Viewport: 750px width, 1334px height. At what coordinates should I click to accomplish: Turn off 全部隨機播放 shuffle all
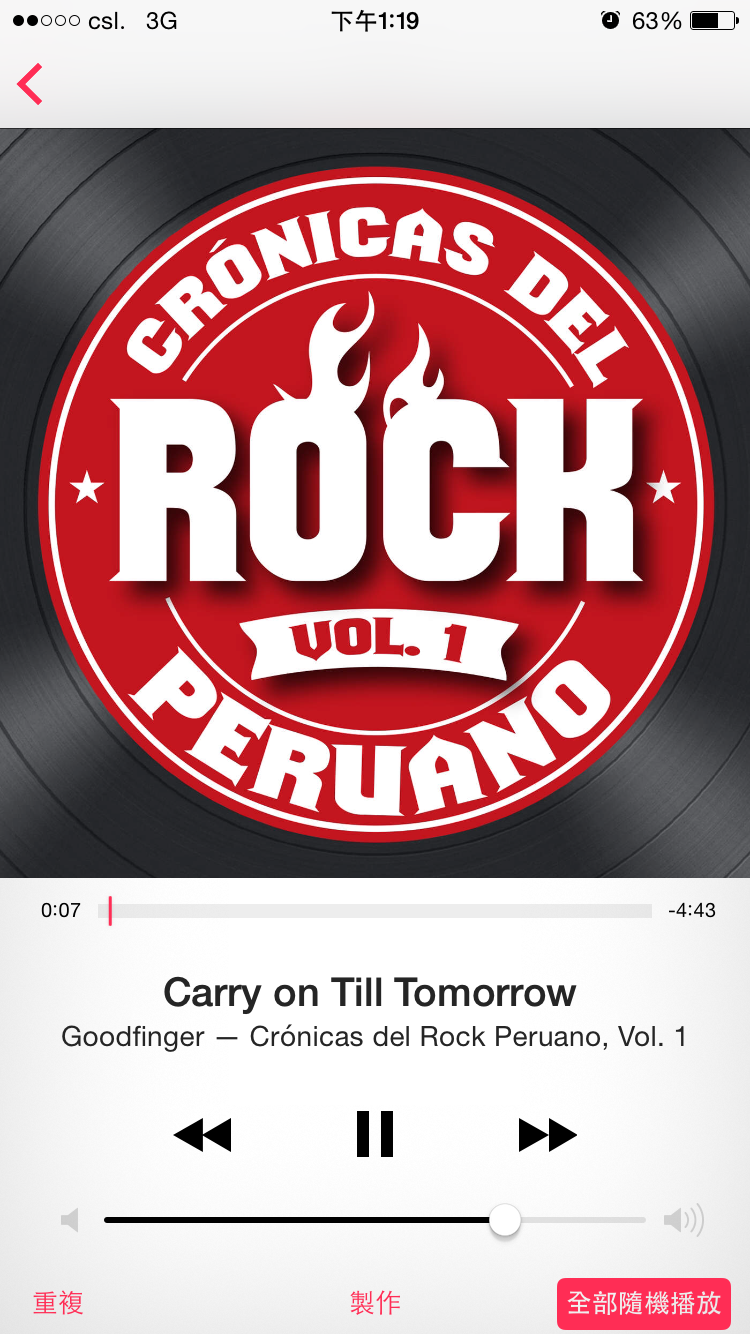point(644,1303)
